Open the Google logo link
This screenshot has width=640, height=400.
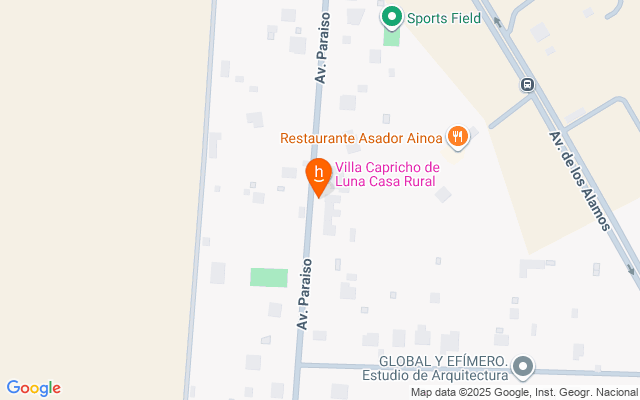click(33, 388)
